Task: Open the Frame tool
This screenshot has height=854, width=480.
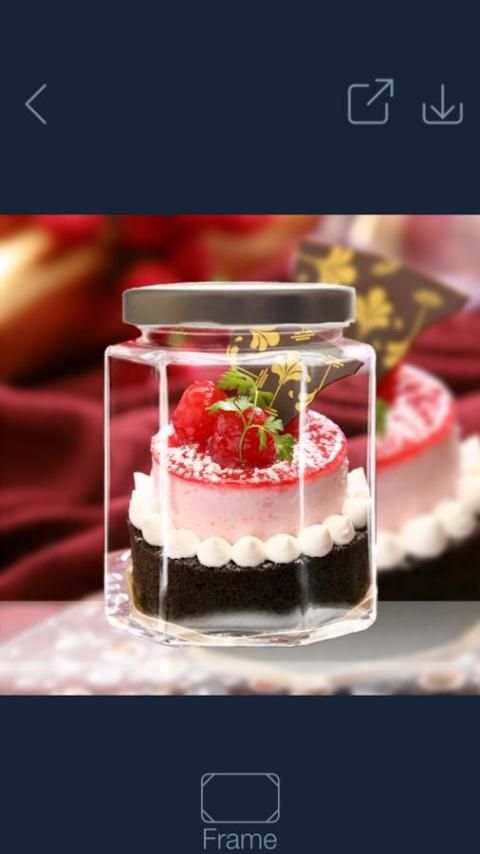Action: coord(240,810)
